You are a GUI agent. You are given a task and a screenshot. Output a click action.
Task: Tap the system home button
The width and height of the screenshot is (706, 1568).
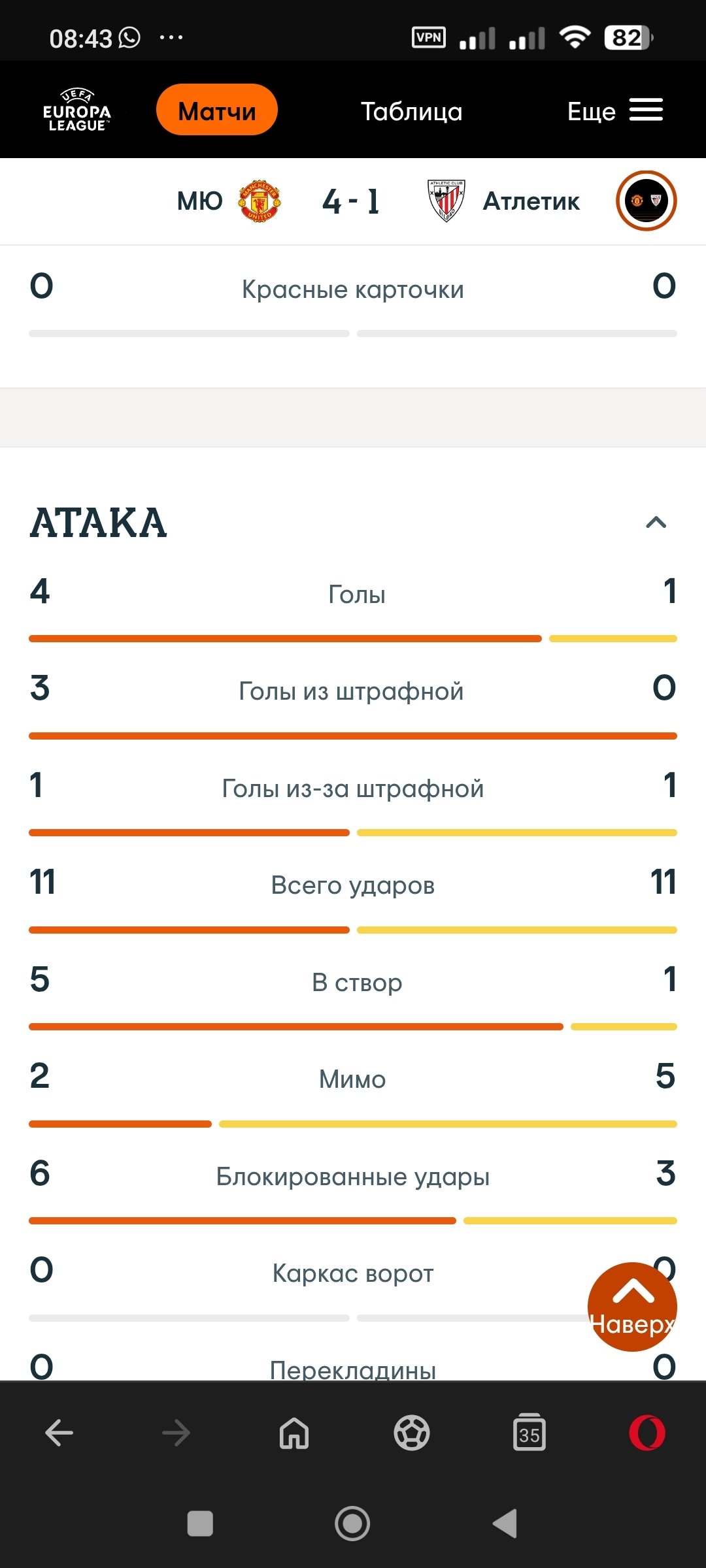click(352, 1524)
